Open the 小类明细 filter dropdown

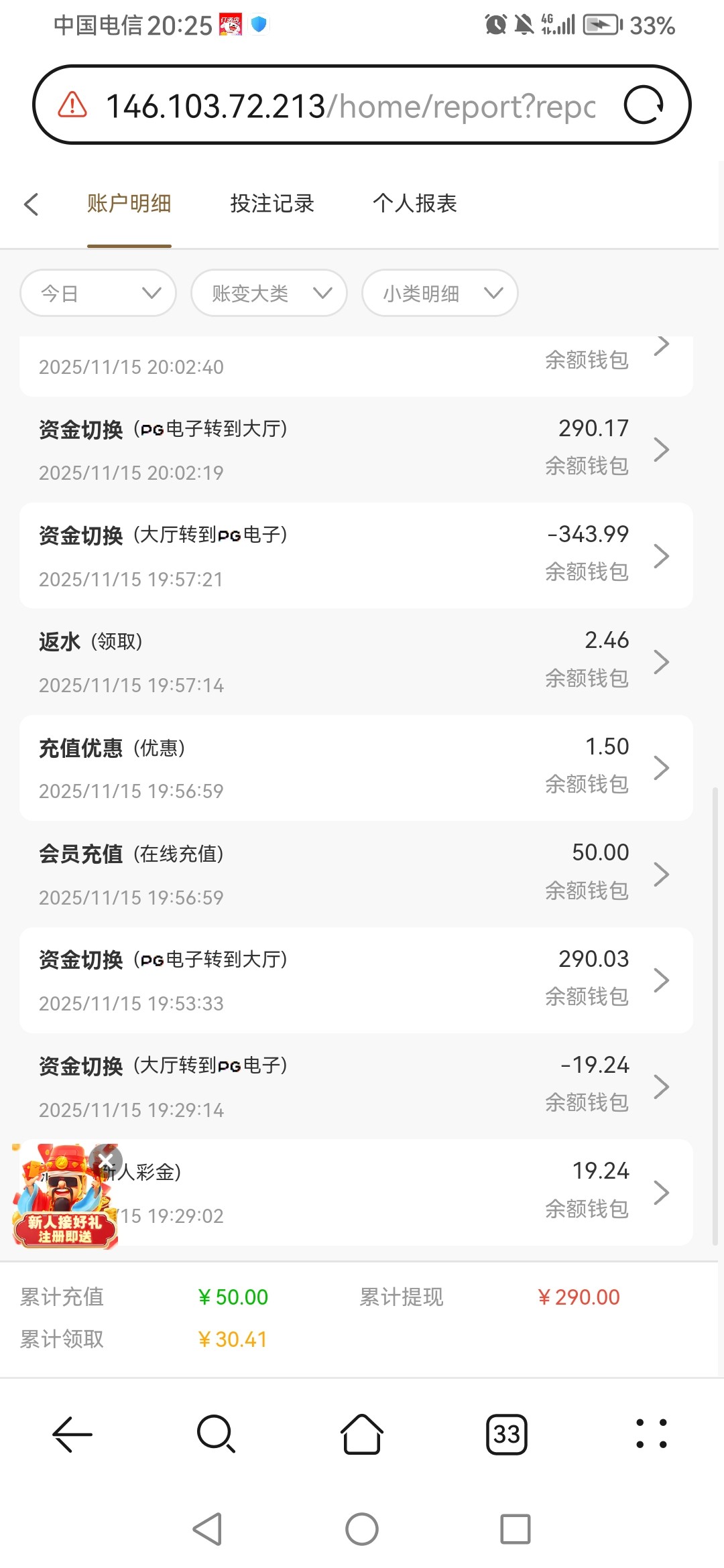[x=439, y=293]
